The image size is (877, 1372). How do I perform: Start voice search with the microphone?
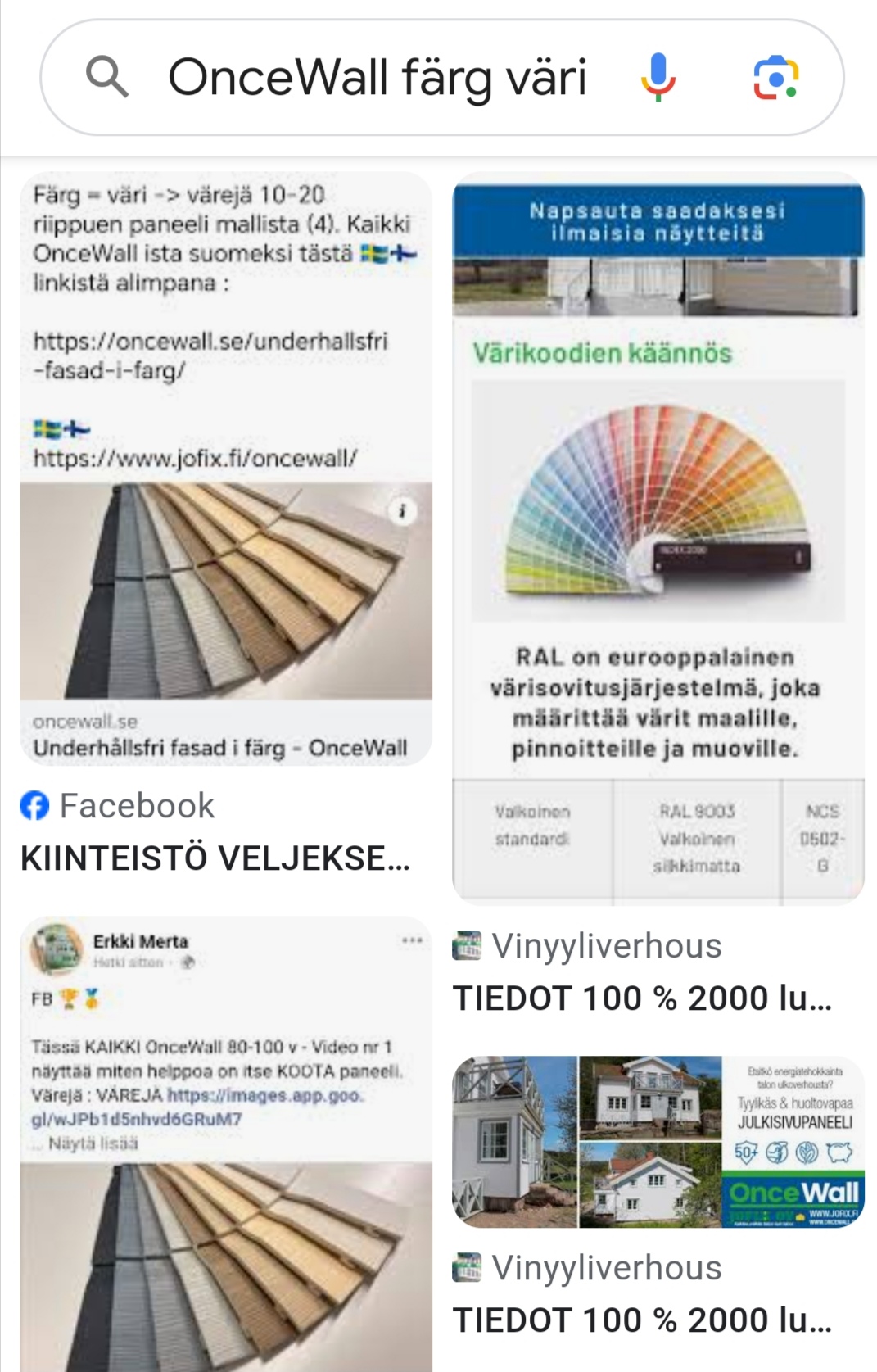[658, 78]
